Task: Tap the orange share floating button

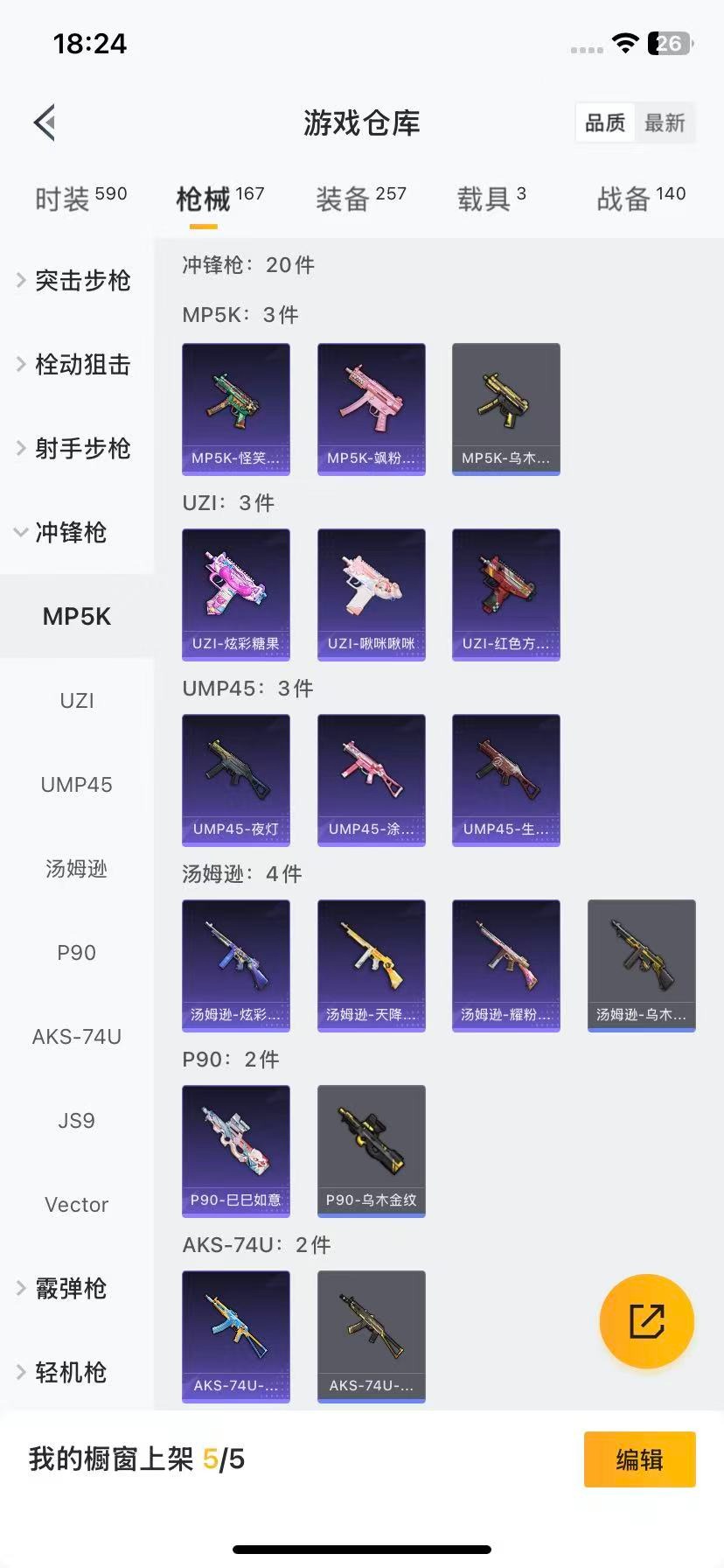Action: pyautogui.click(x=646, y=1321)
